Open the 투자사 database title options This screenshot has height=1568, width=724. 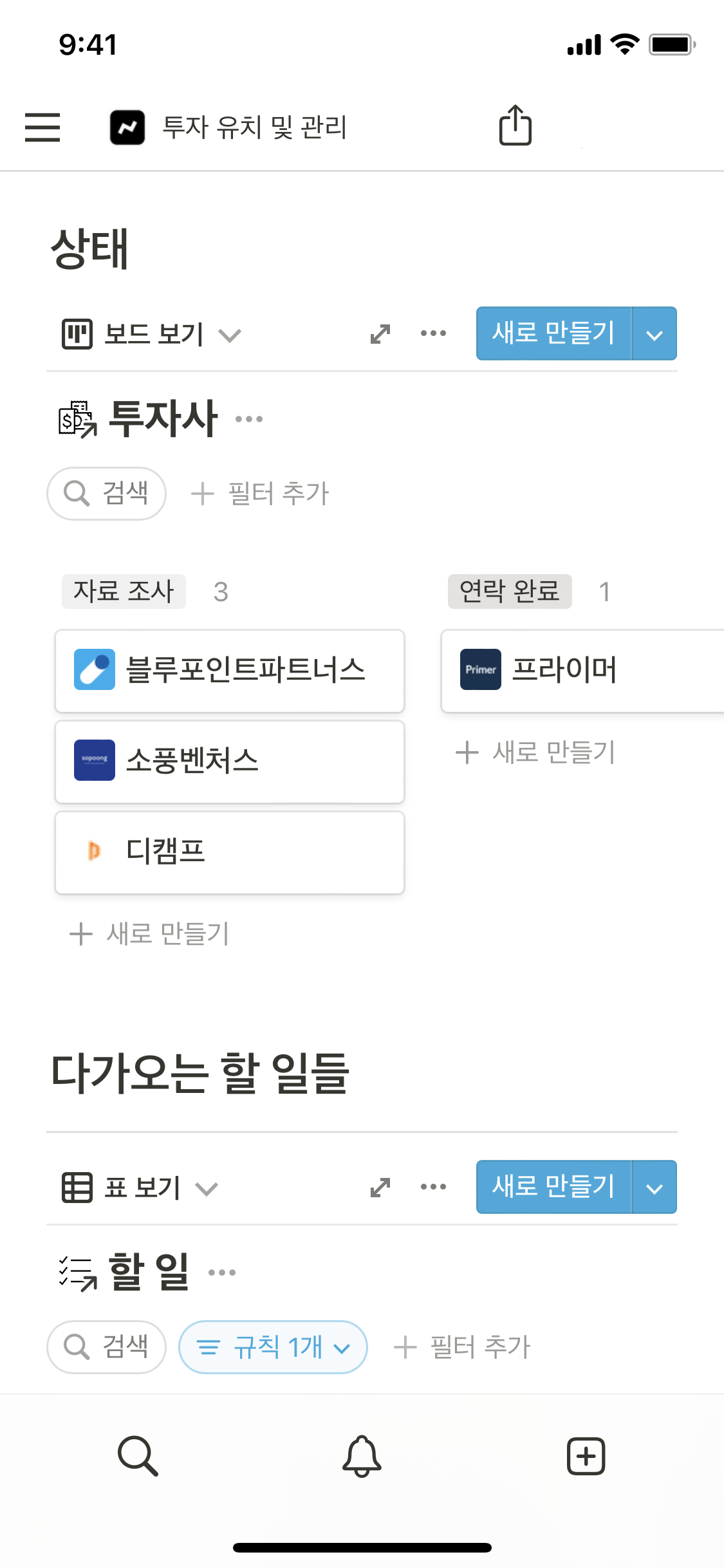click(249, 419)
